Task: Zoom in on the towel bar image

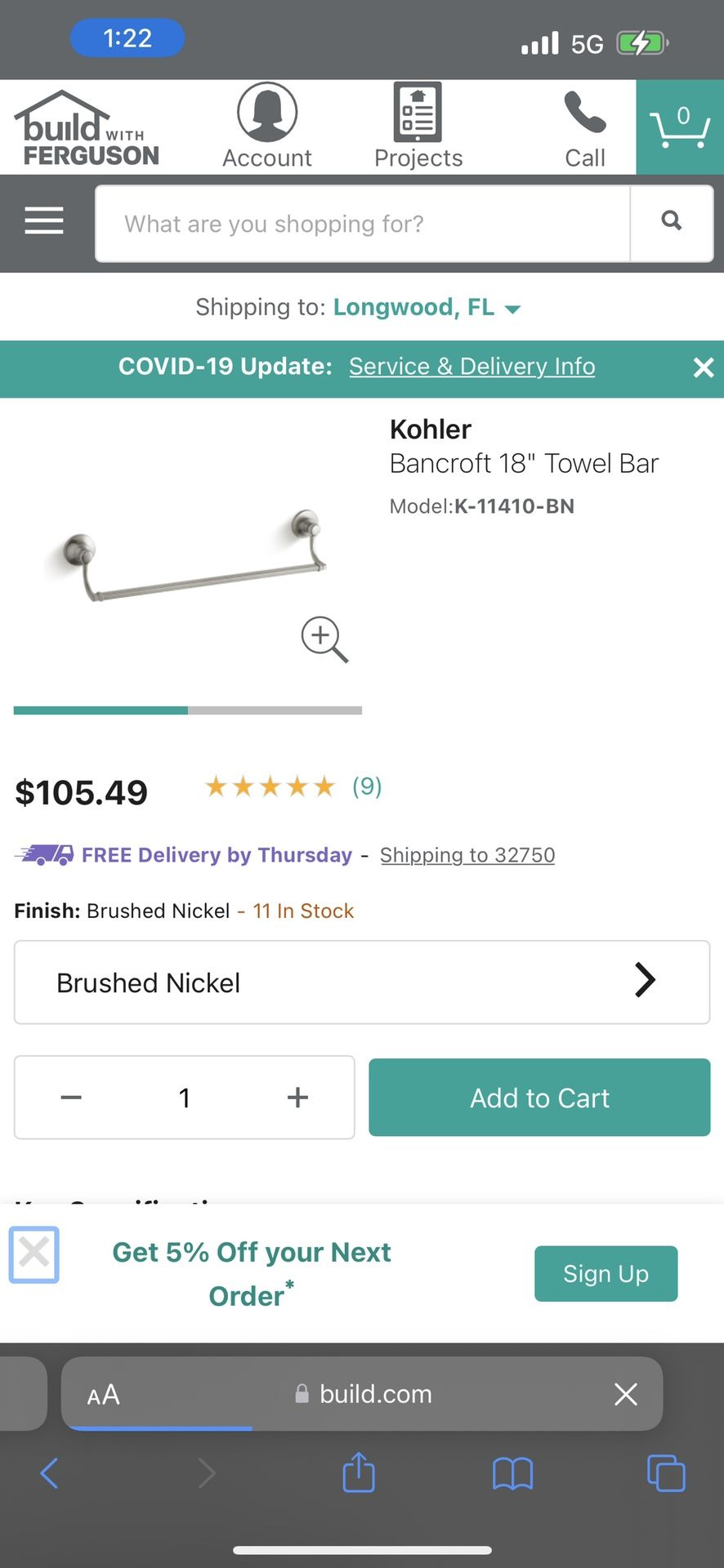Action: pyautogui.click(x=324, y=639)
